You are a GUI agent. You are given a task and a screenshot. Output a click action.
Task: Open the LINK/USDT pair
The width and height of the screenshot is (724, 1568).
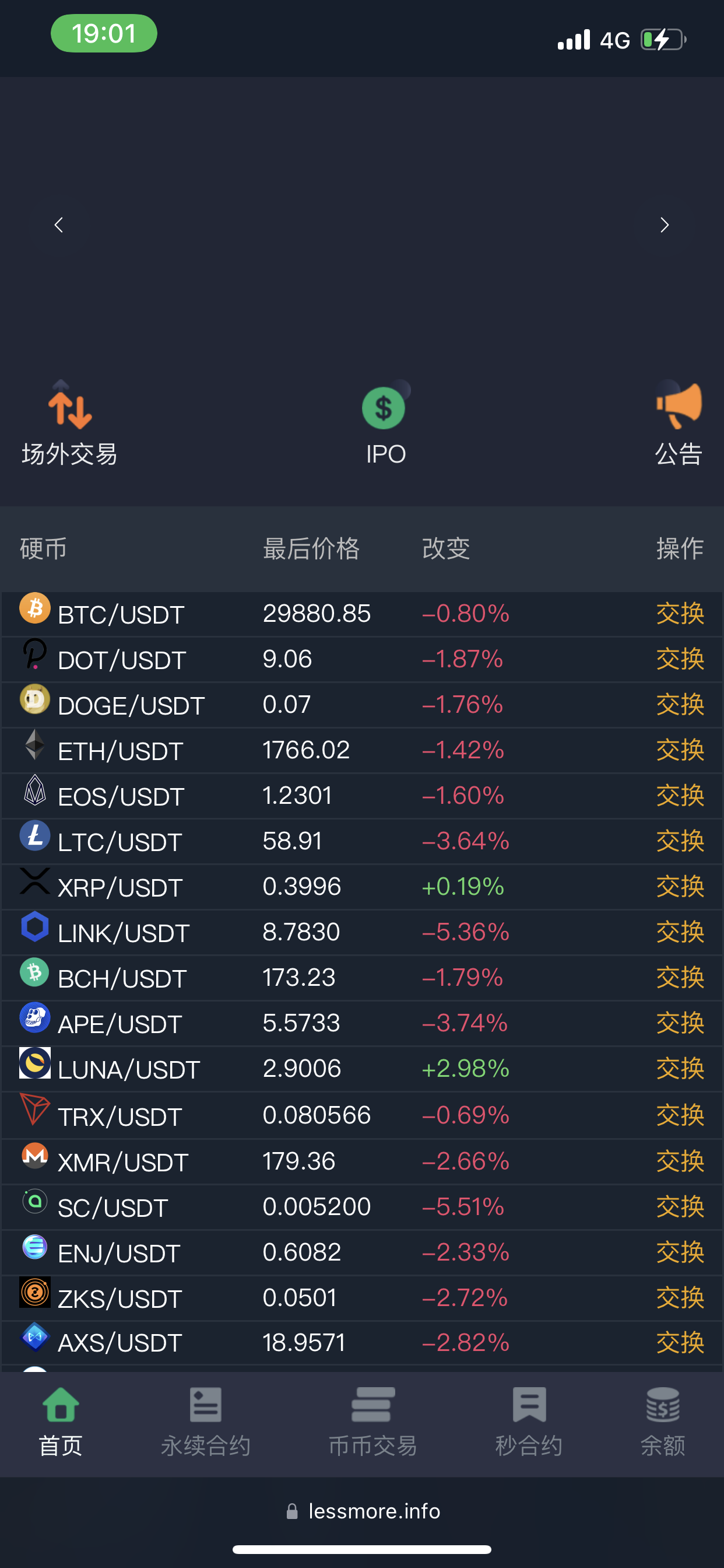pyautogui.click(x=124, y=933)
